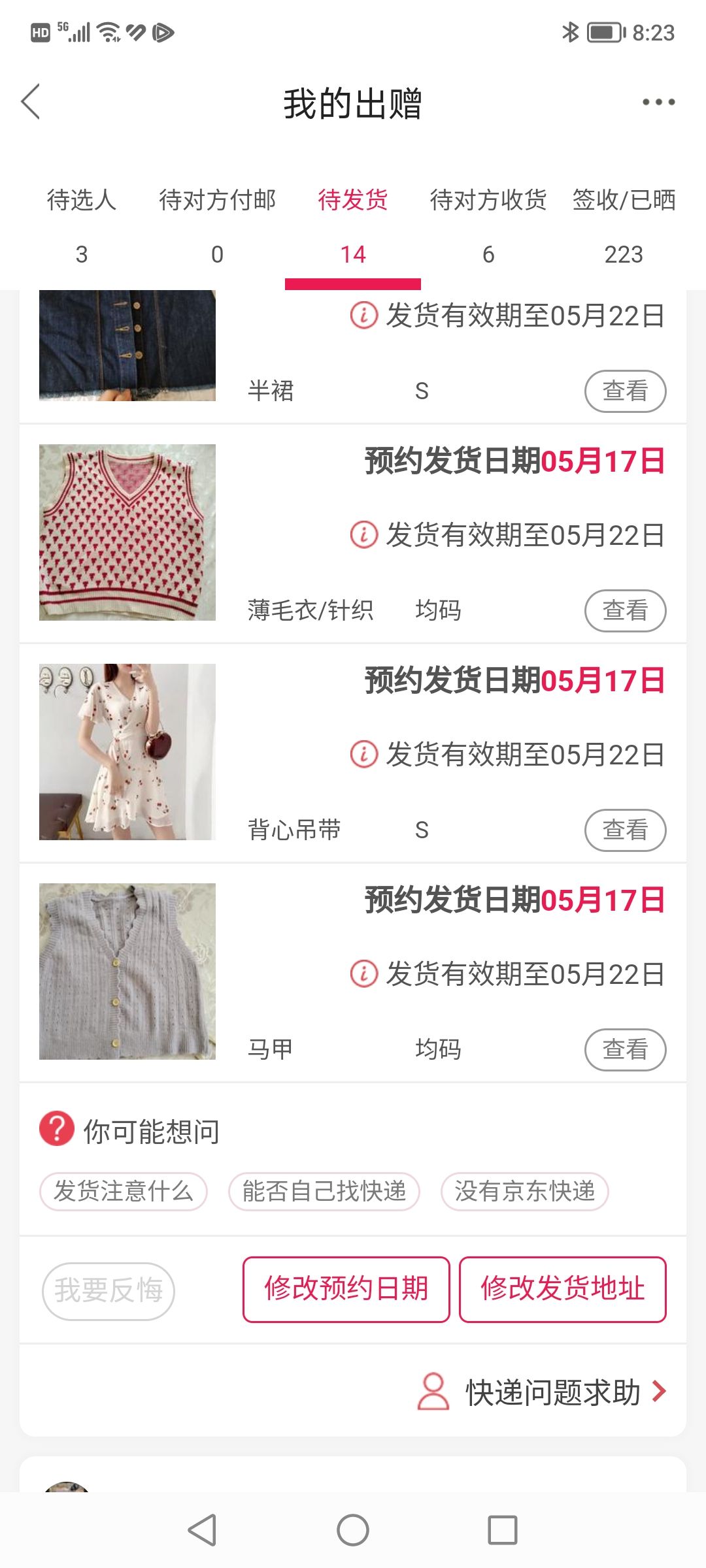The width and height of the screenshot is (706, 1568).
Task: Tap 修改发货地址 to edit the address
Action: click(x=563, y=1290)
